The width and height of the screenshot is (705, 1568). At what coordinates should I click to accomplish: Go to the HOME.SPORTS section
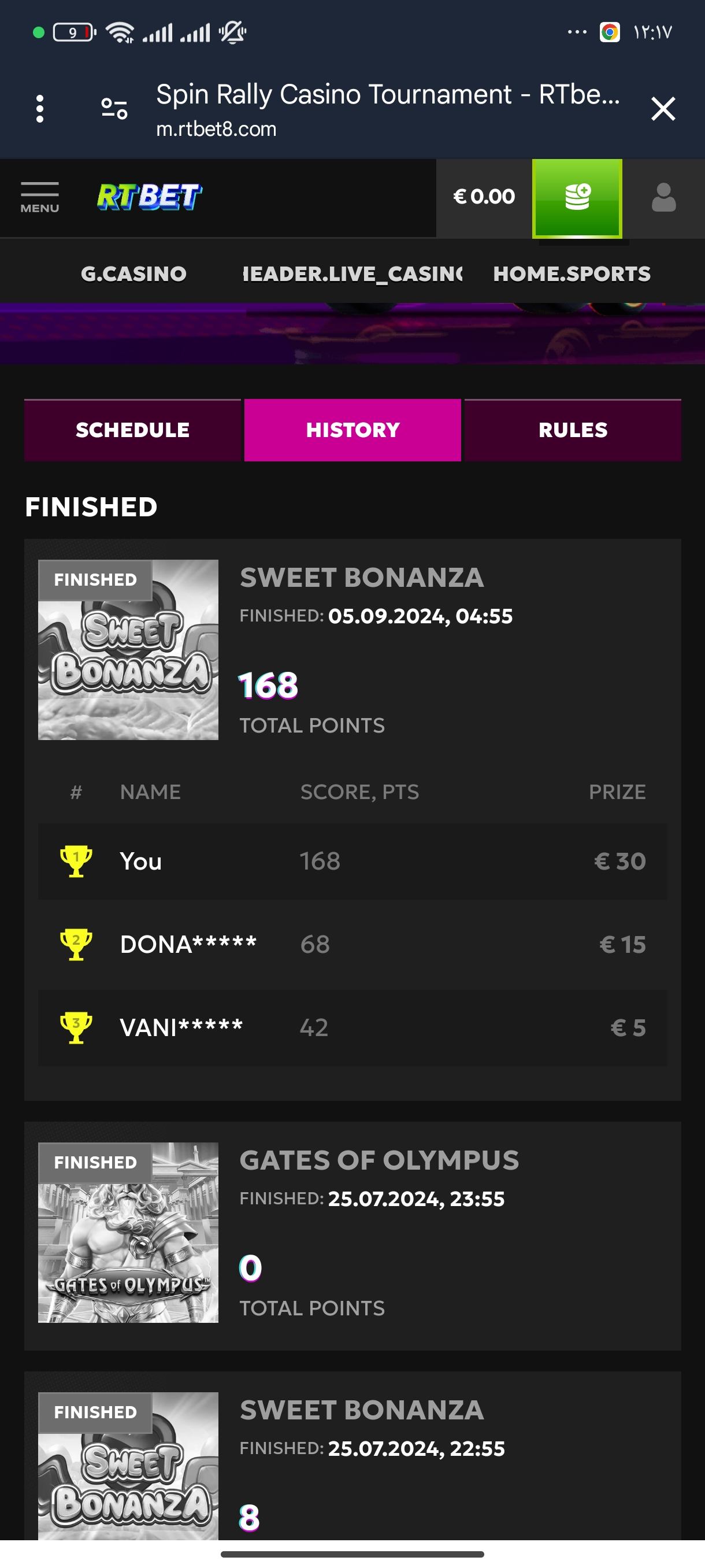coord(572,274)
